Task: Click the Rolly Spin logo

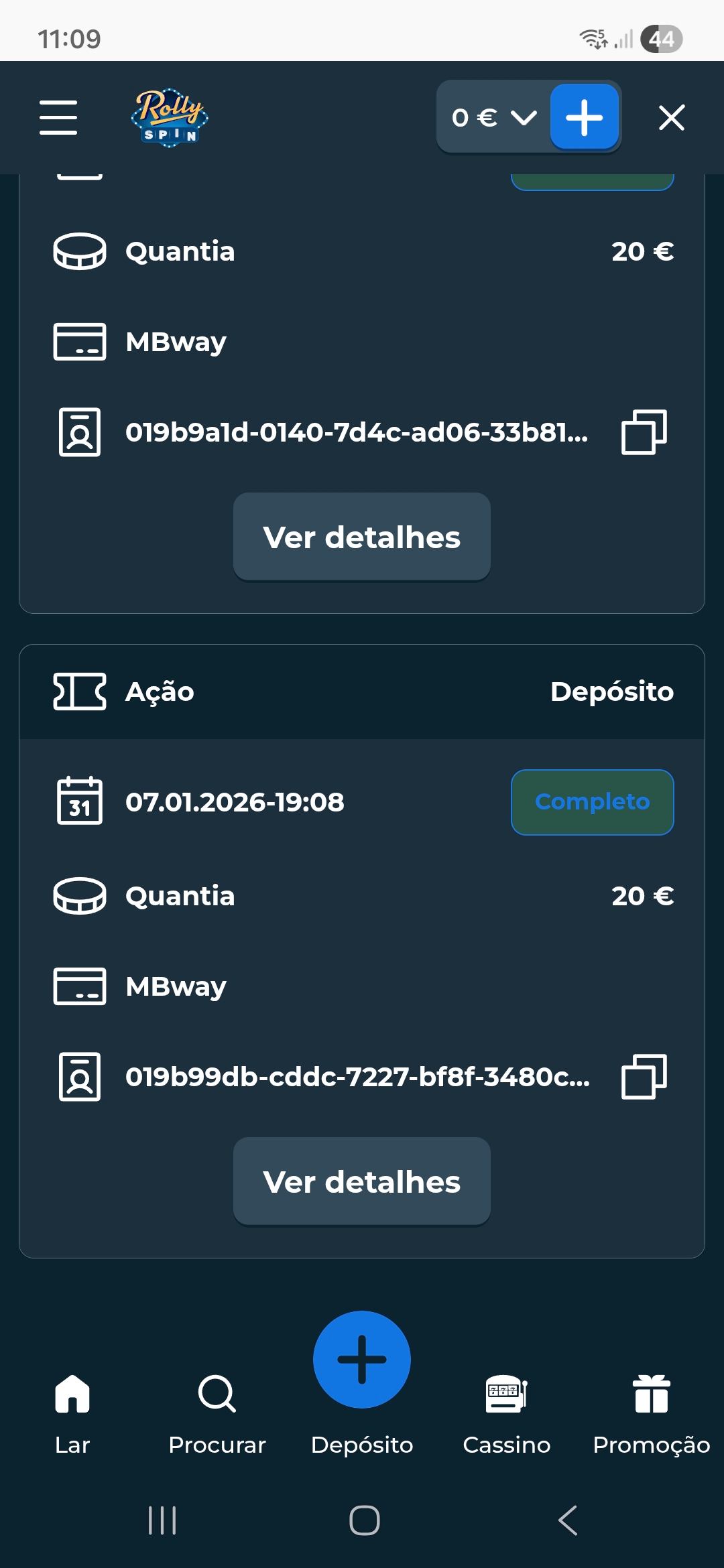Action: click(169, 117)
